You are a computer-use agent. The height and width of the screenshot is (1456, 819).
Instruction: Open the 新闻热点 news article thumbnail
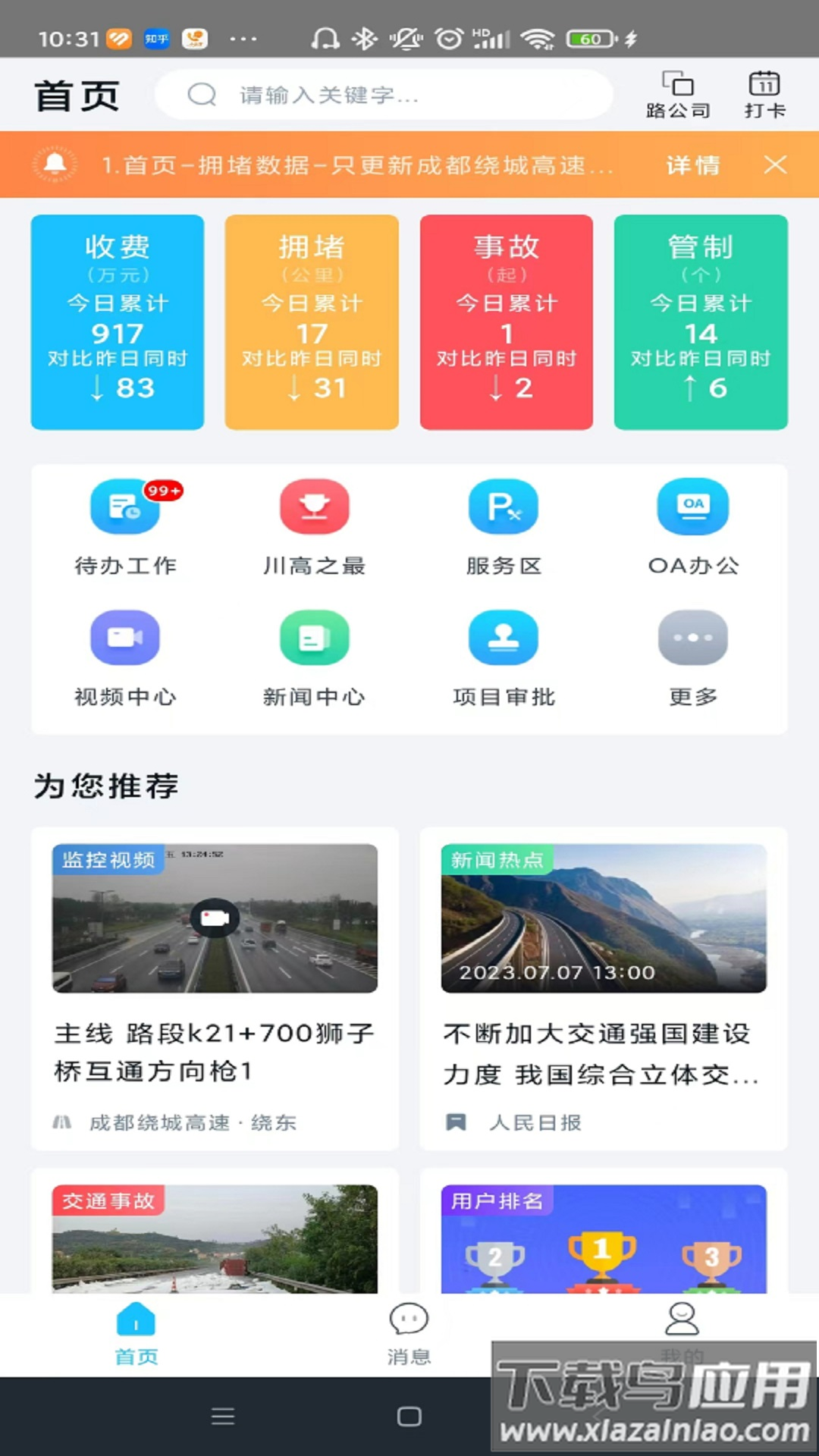603,918
